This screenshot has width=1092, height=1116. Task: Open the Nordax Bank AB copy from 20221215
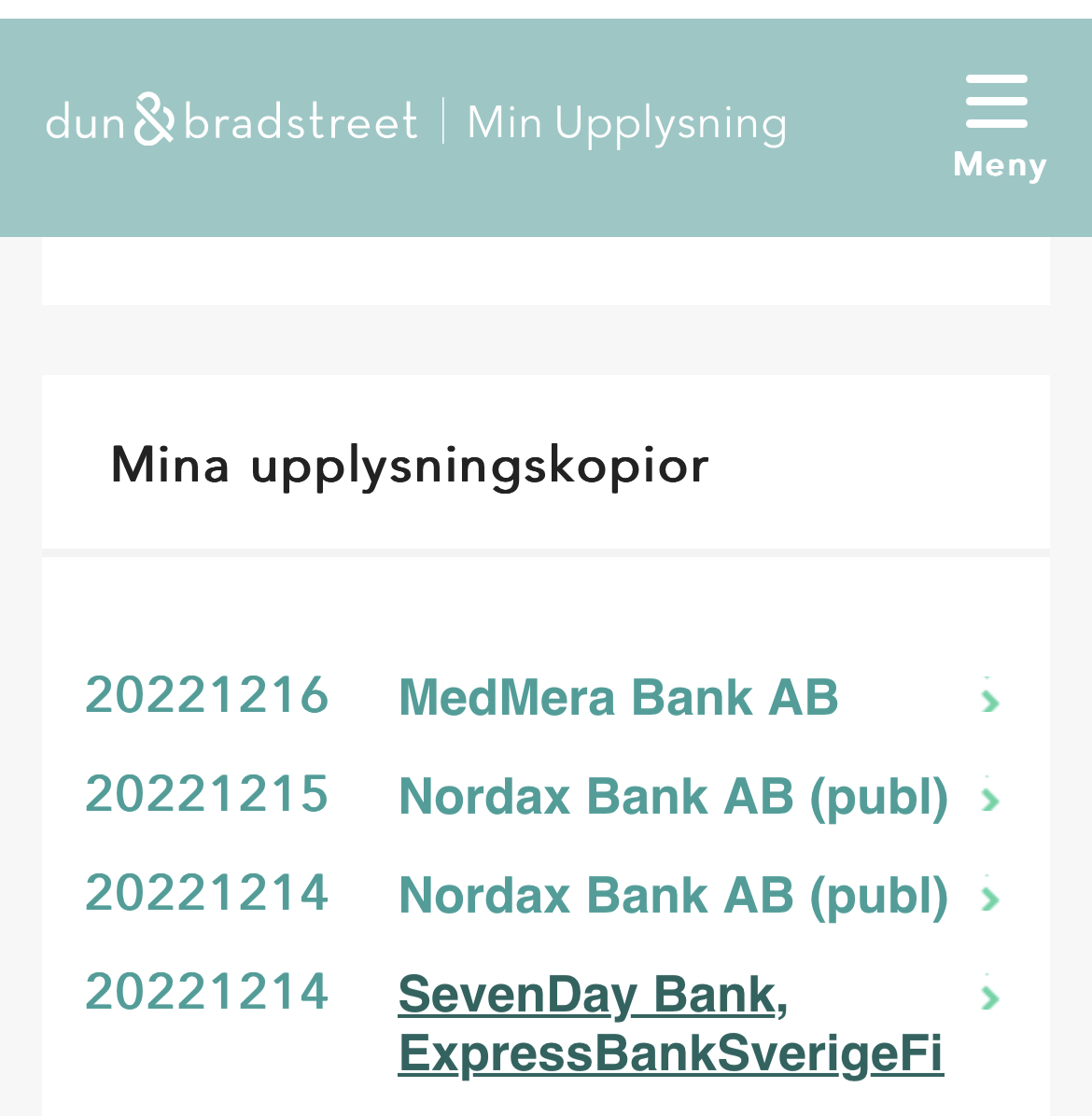672,796
